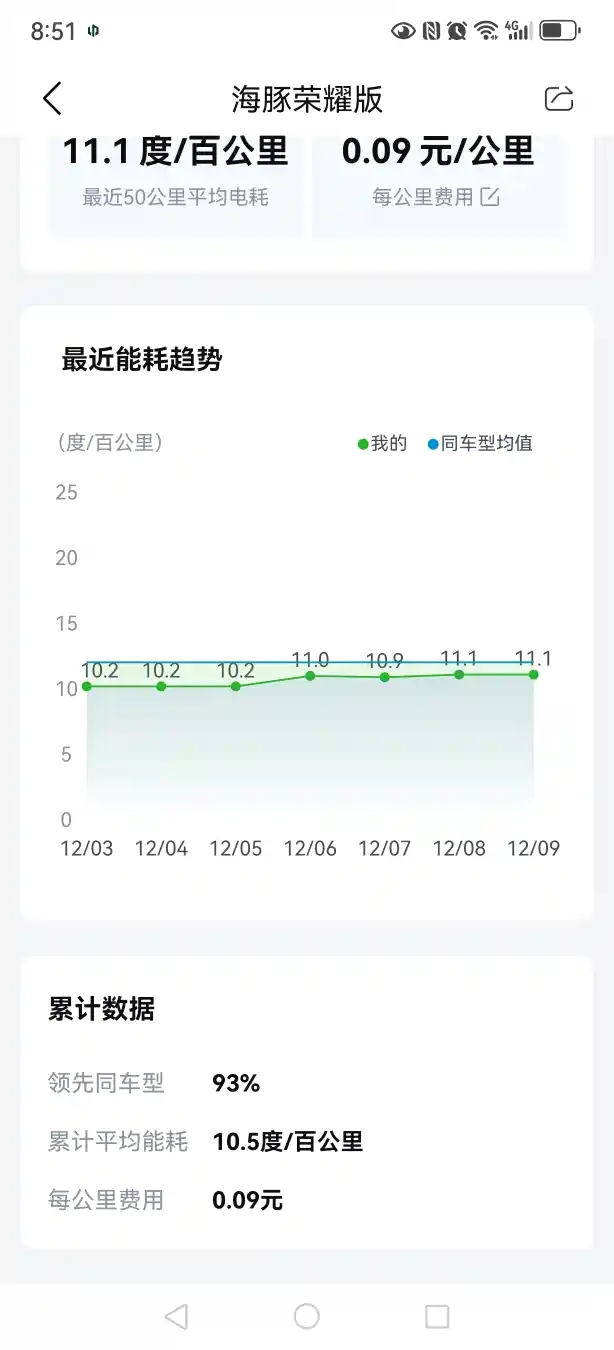Share this energy consumption page
The height and width of the screenshot is (1350, 614).
tap(559, 98)
